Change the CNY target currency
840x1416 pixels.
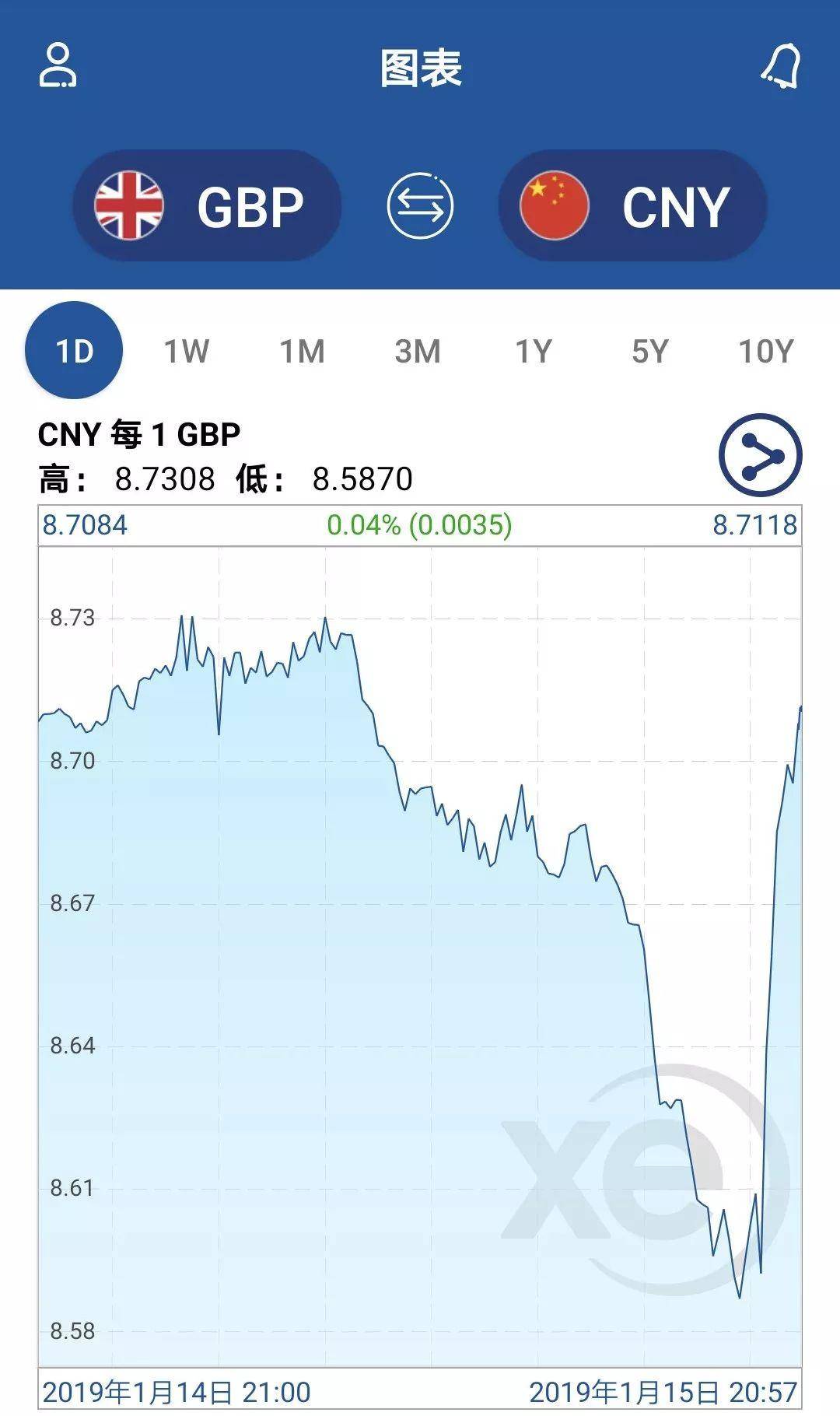click(x=632, y=206)
